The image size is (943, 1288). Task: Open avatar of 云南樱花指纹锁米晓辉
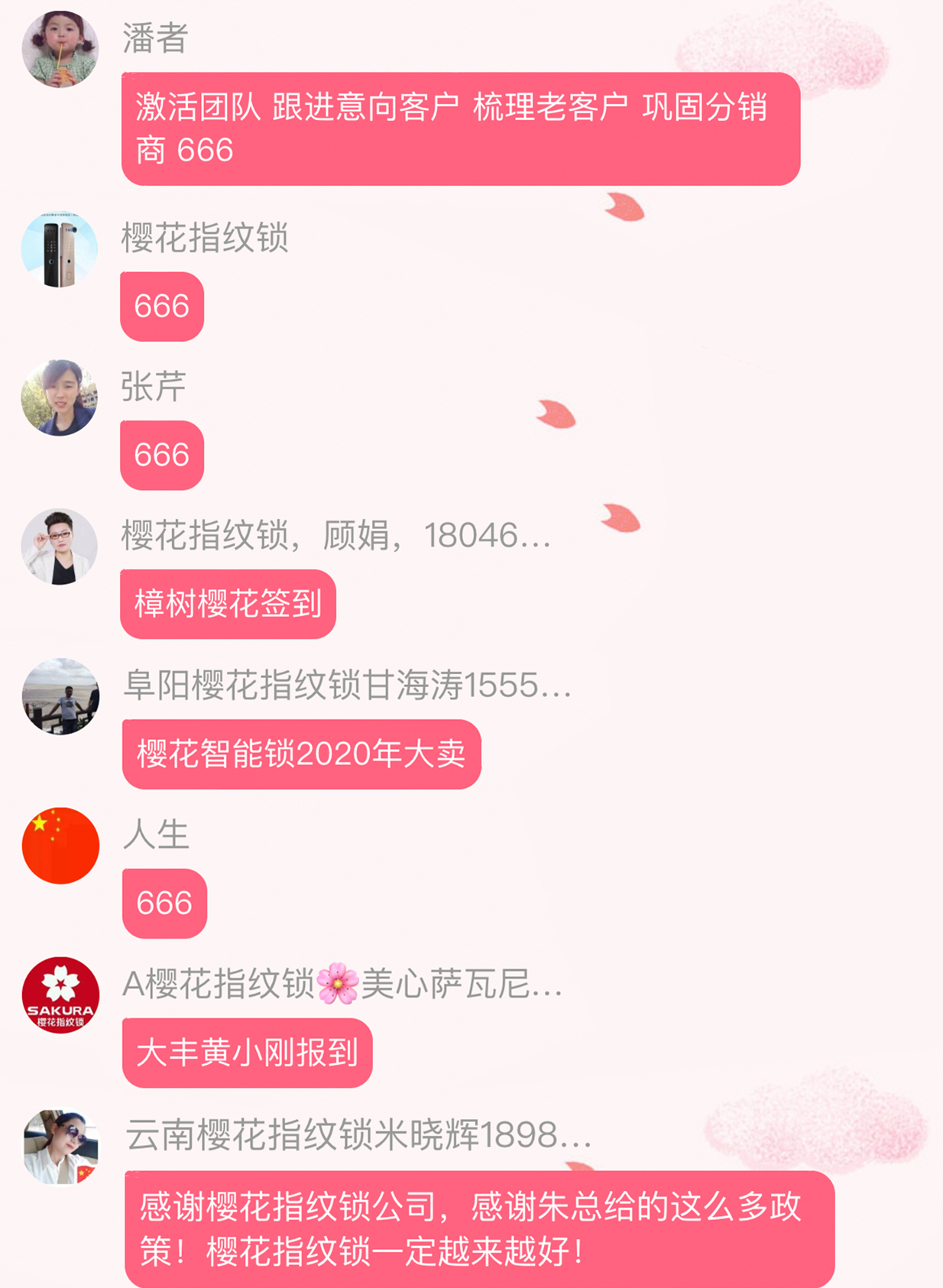pos(61,1147)
